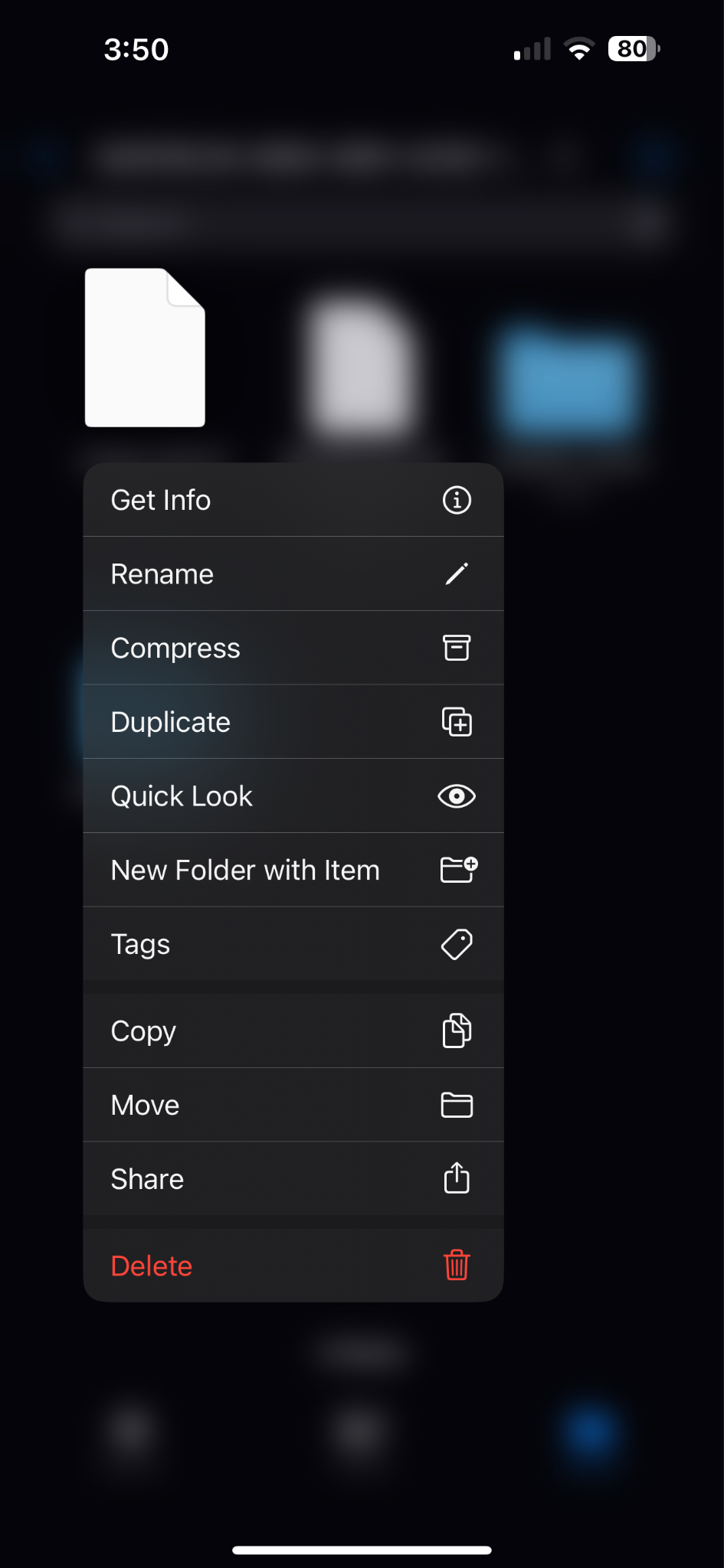Open the Tags option
The width and height of the screenshot is (724, 1568).
293,944
